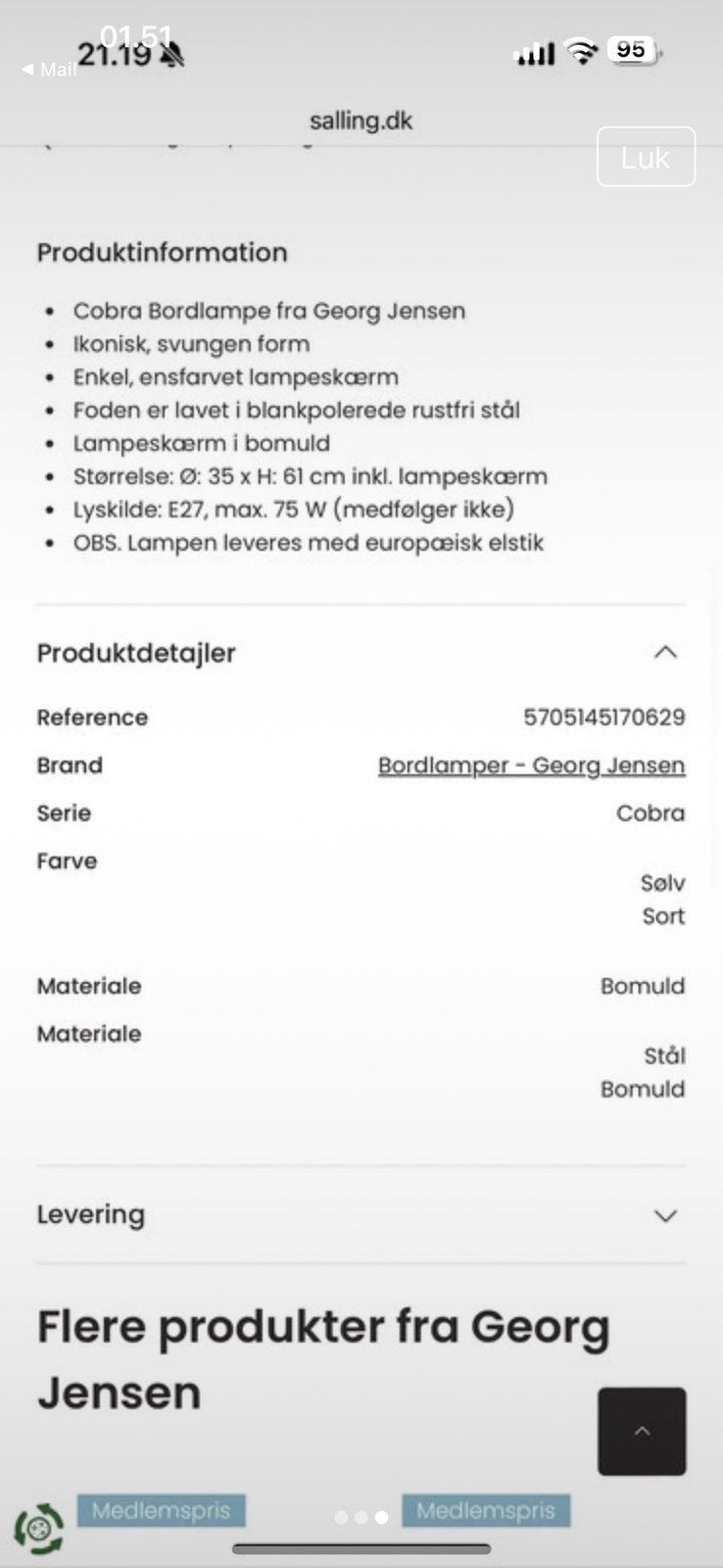The width and height of the screenshot is (723, 1568).
Task: Select Sort as the lamp color
Action: coord(663,916)
